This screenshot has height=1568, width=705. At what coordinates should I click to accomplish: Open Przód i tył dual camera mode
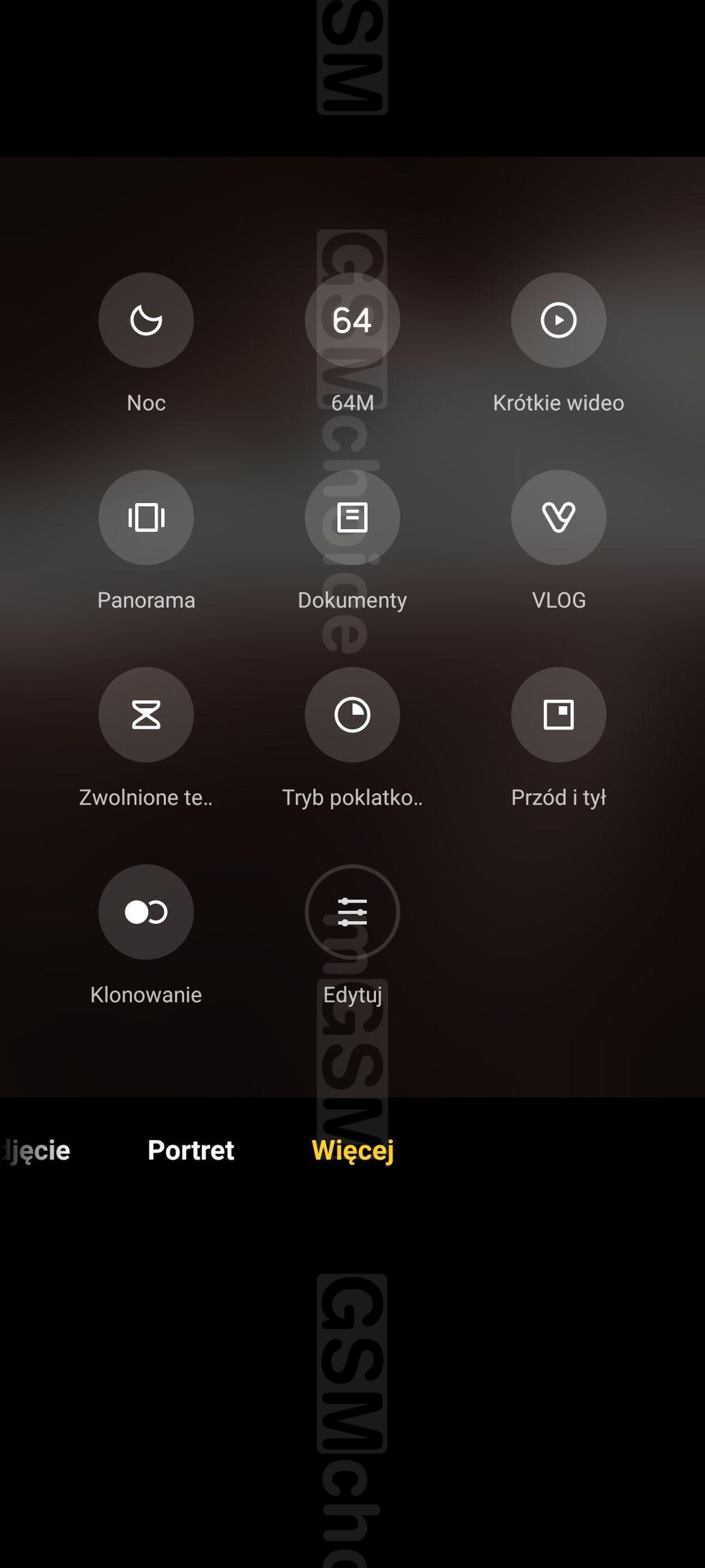pos(558,715)
